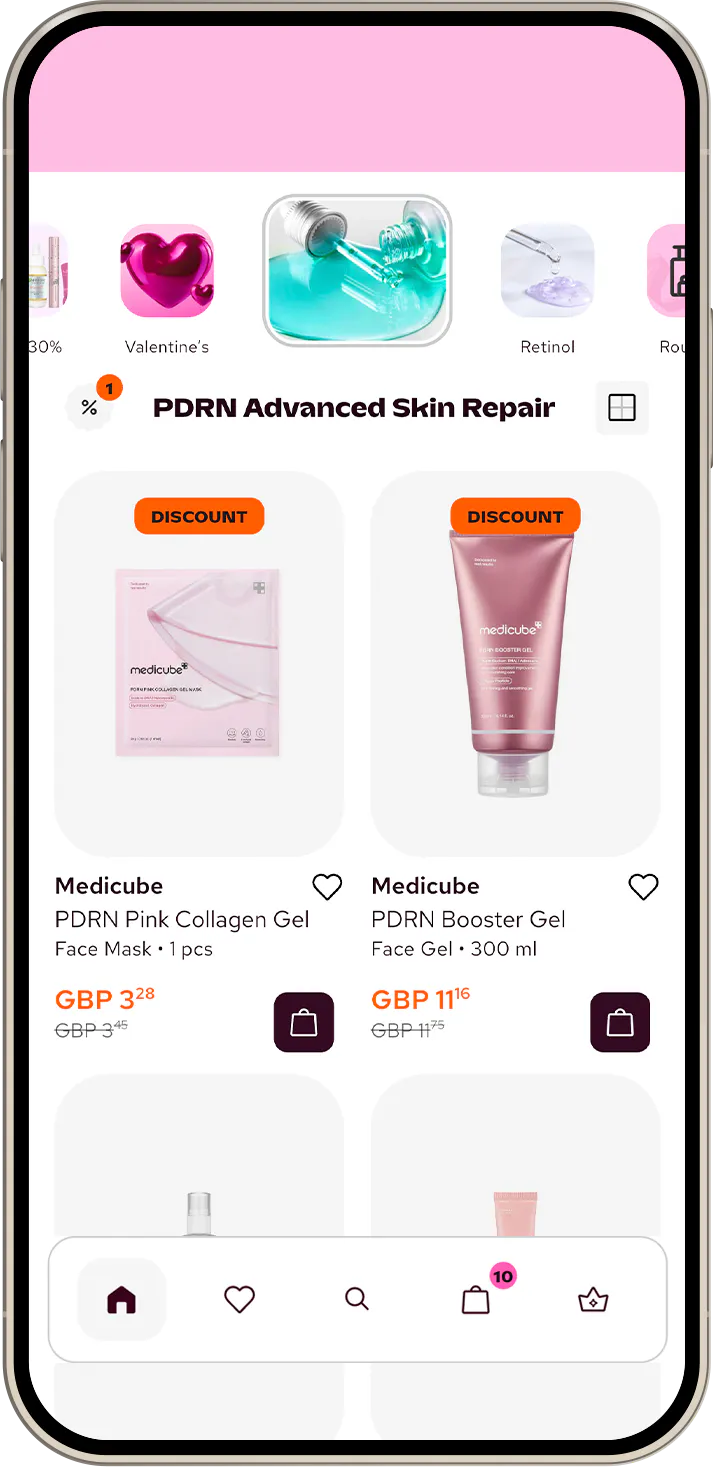Image resolution: width=713 pixels, height=1467 pixels.
Task: Open the discount filter percent icon
Action: pos(90,407)
